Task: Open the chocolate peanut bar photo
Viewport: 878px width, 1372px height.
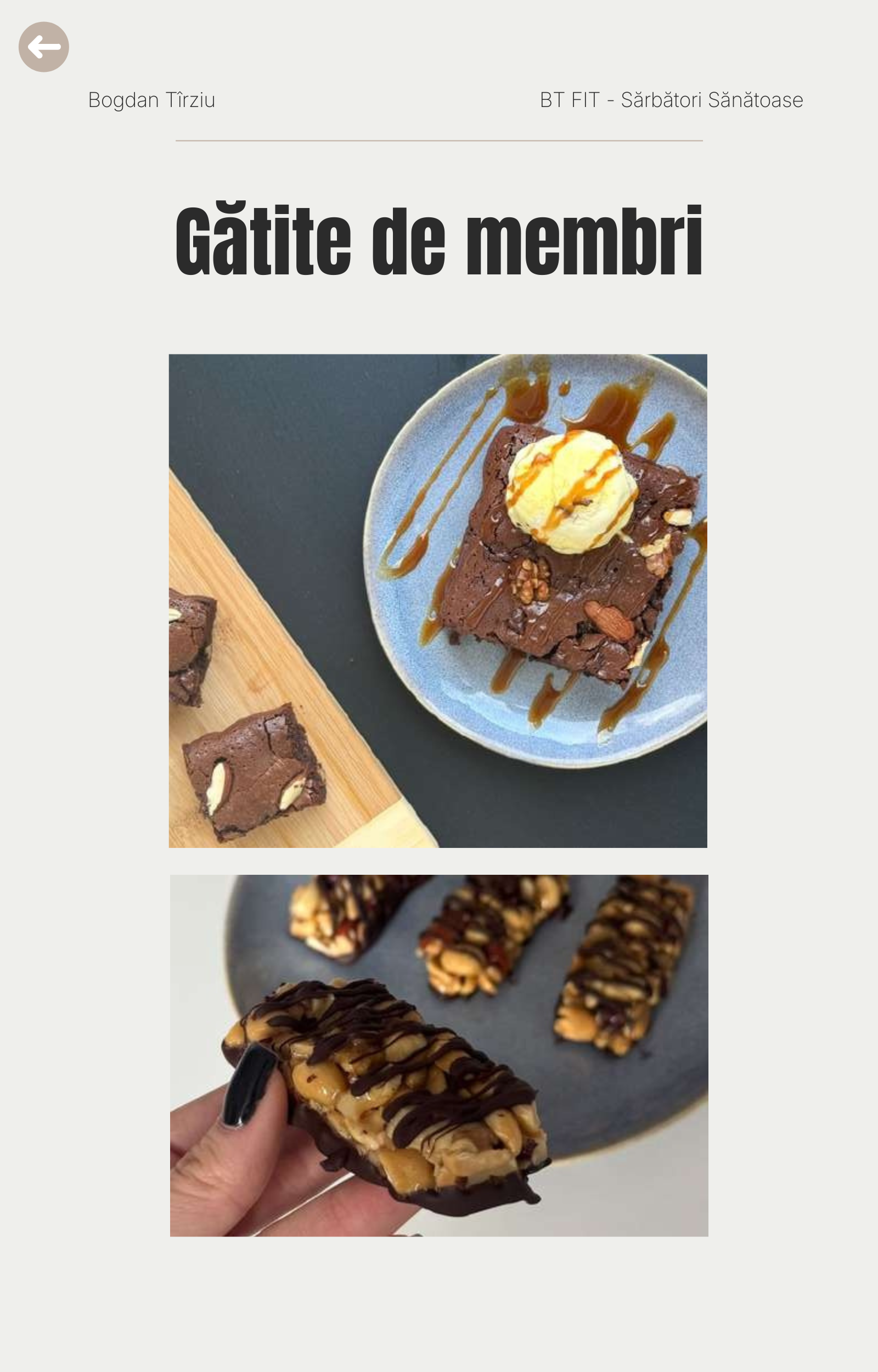Action: (x=439, y=1056)
